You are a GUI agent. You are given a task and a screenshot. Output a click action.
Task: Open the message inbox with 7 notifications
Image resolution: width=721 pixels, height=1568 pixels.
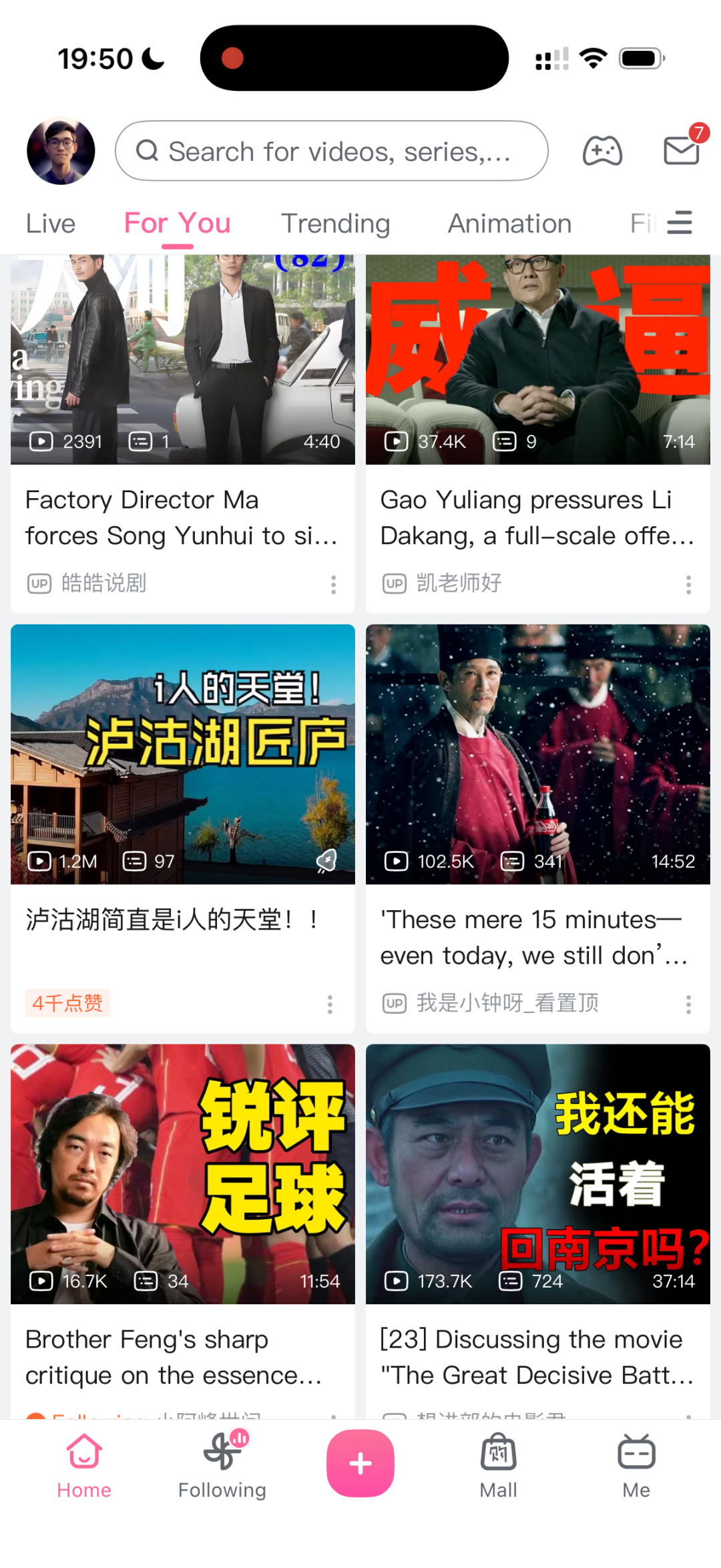click(681, 151)
